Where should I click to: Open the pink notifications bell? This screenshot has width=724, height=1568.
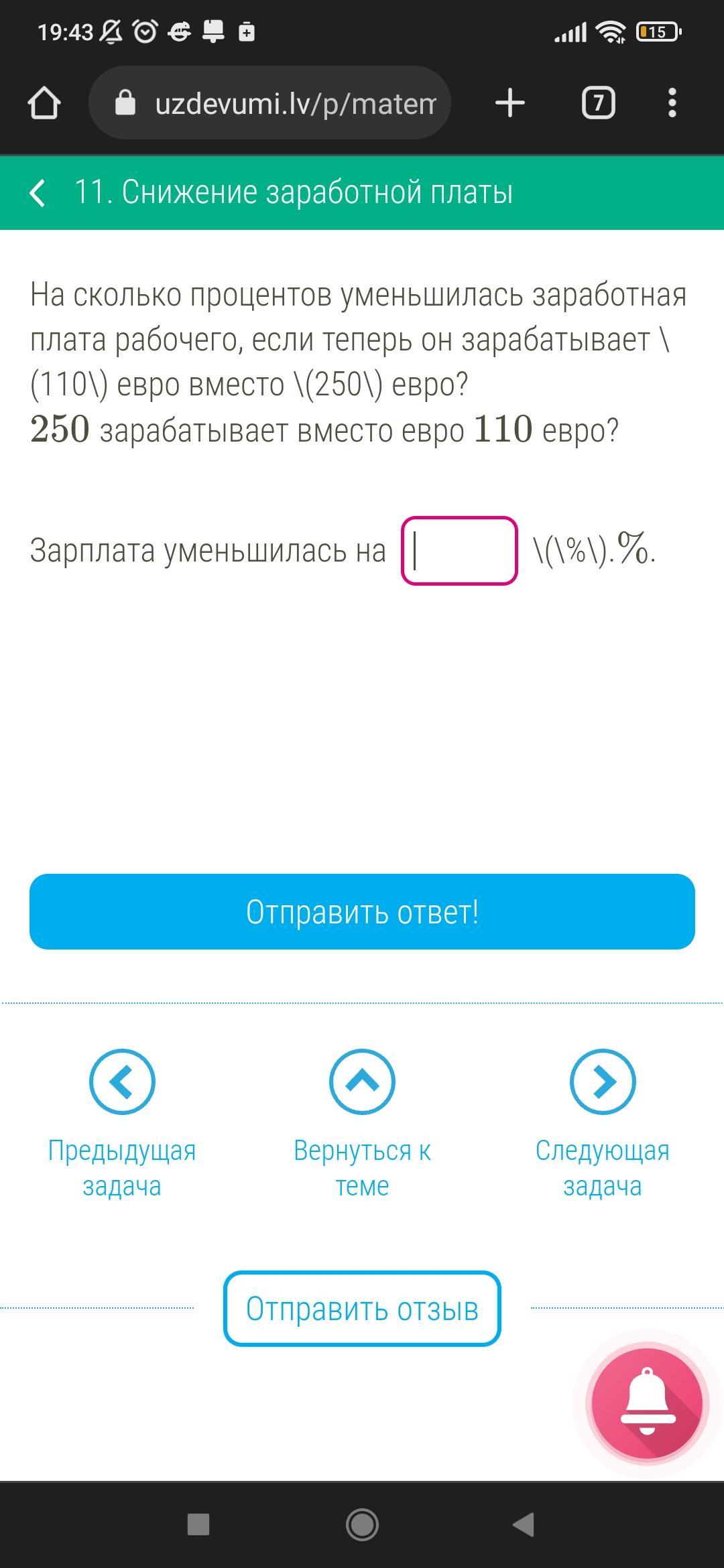[647, 1402]
